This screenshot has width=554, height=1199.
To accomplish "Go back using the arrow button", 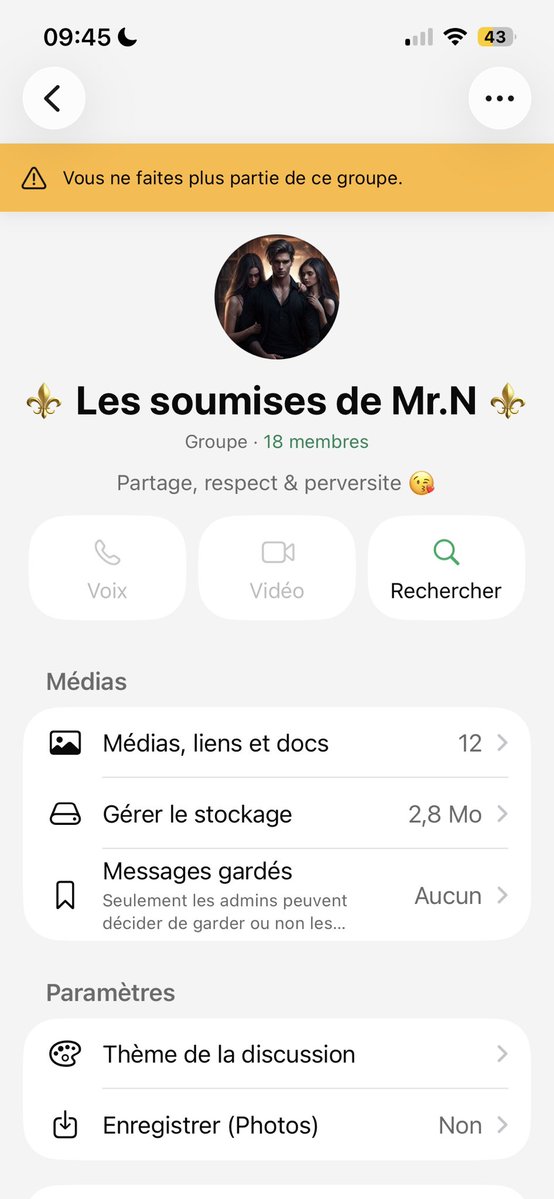I will (54, 98).
